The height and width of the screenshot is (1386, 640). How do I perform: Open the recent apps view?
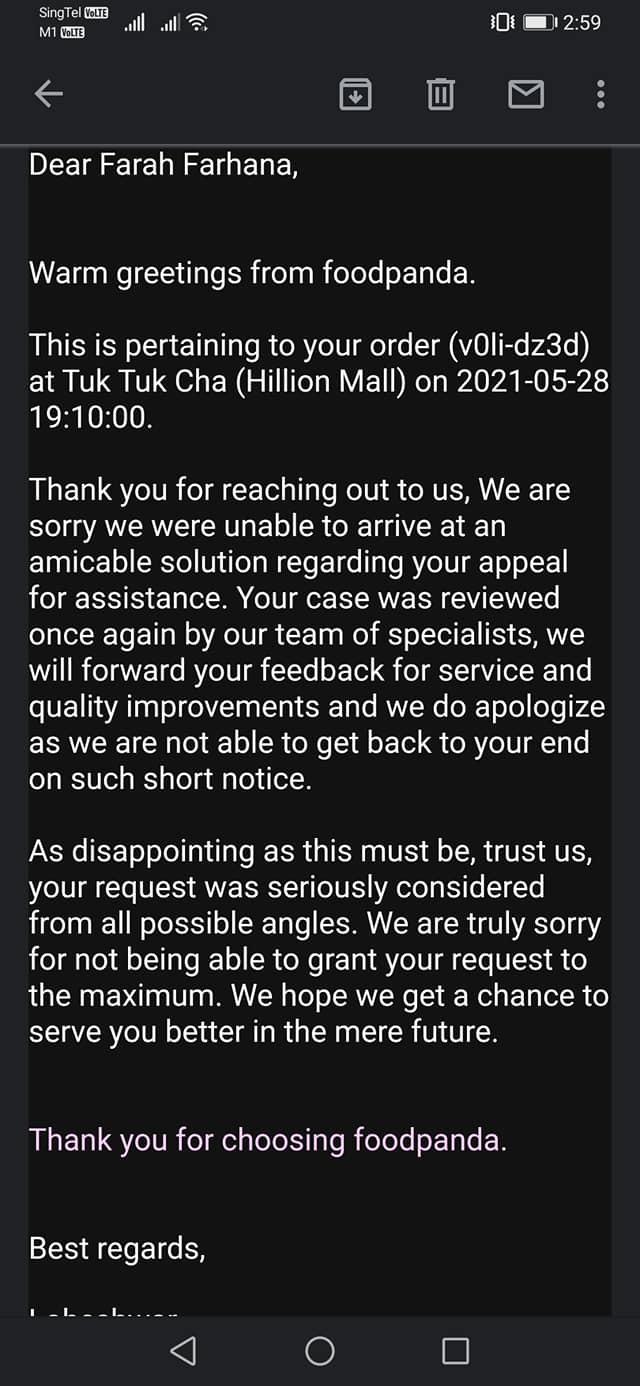pos(455,1351)
